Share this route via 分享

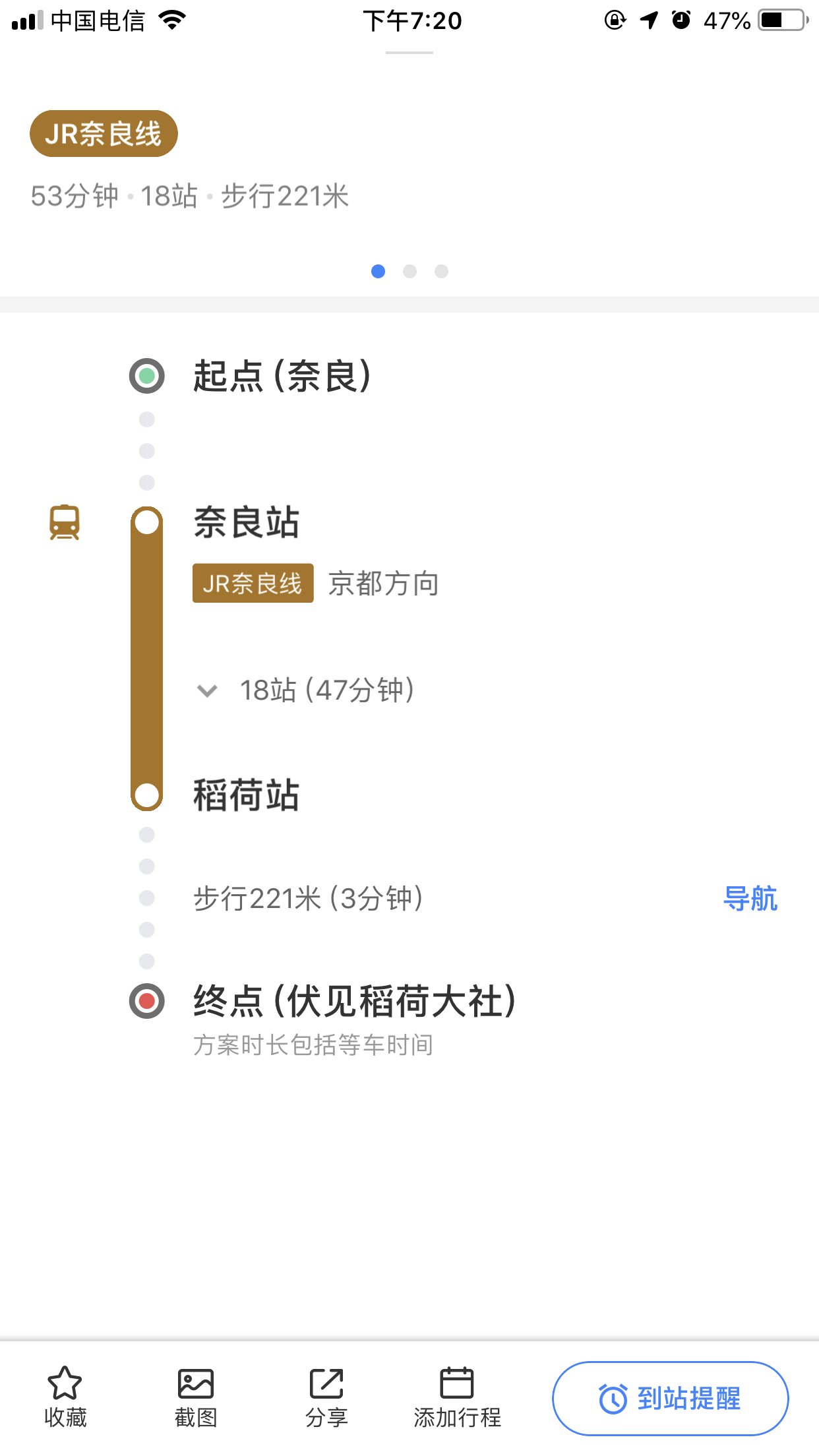(x=326, y=1397)
